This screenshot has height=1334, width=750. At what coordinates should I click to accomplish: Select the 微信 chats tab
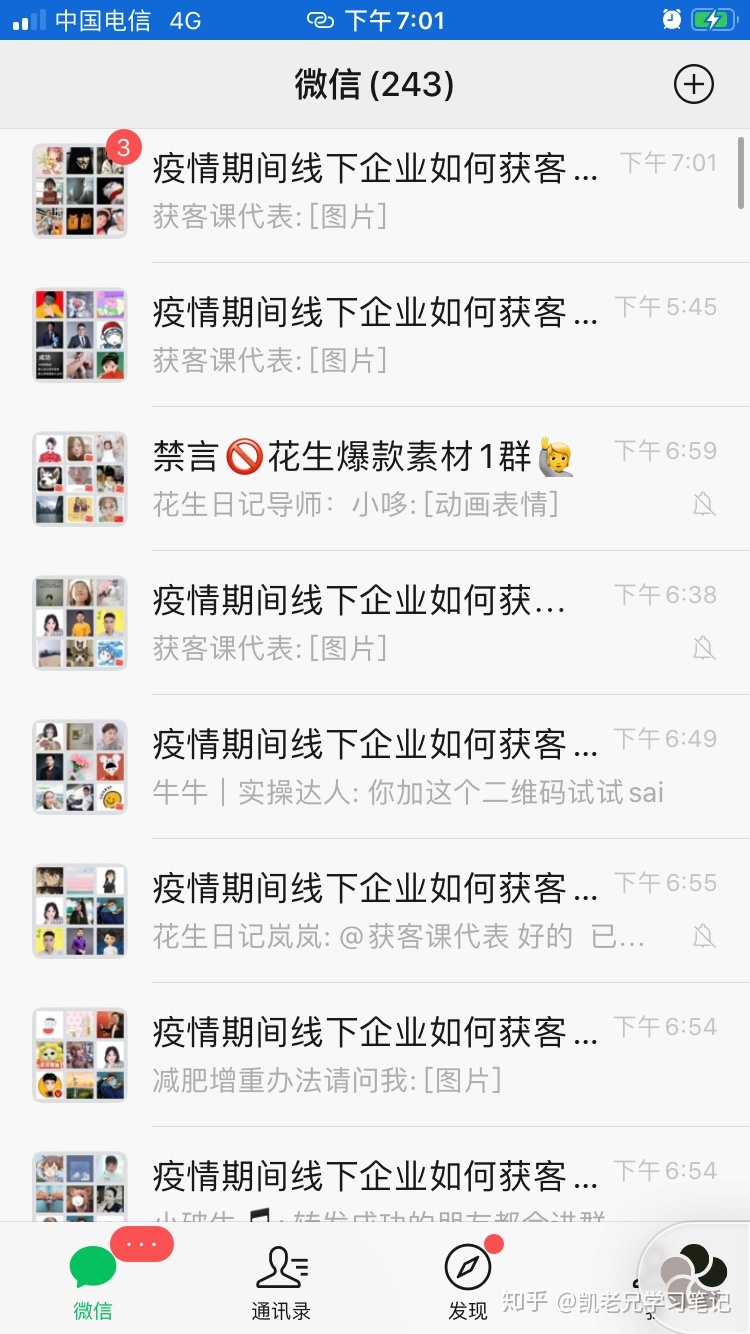pos(93,1282)
